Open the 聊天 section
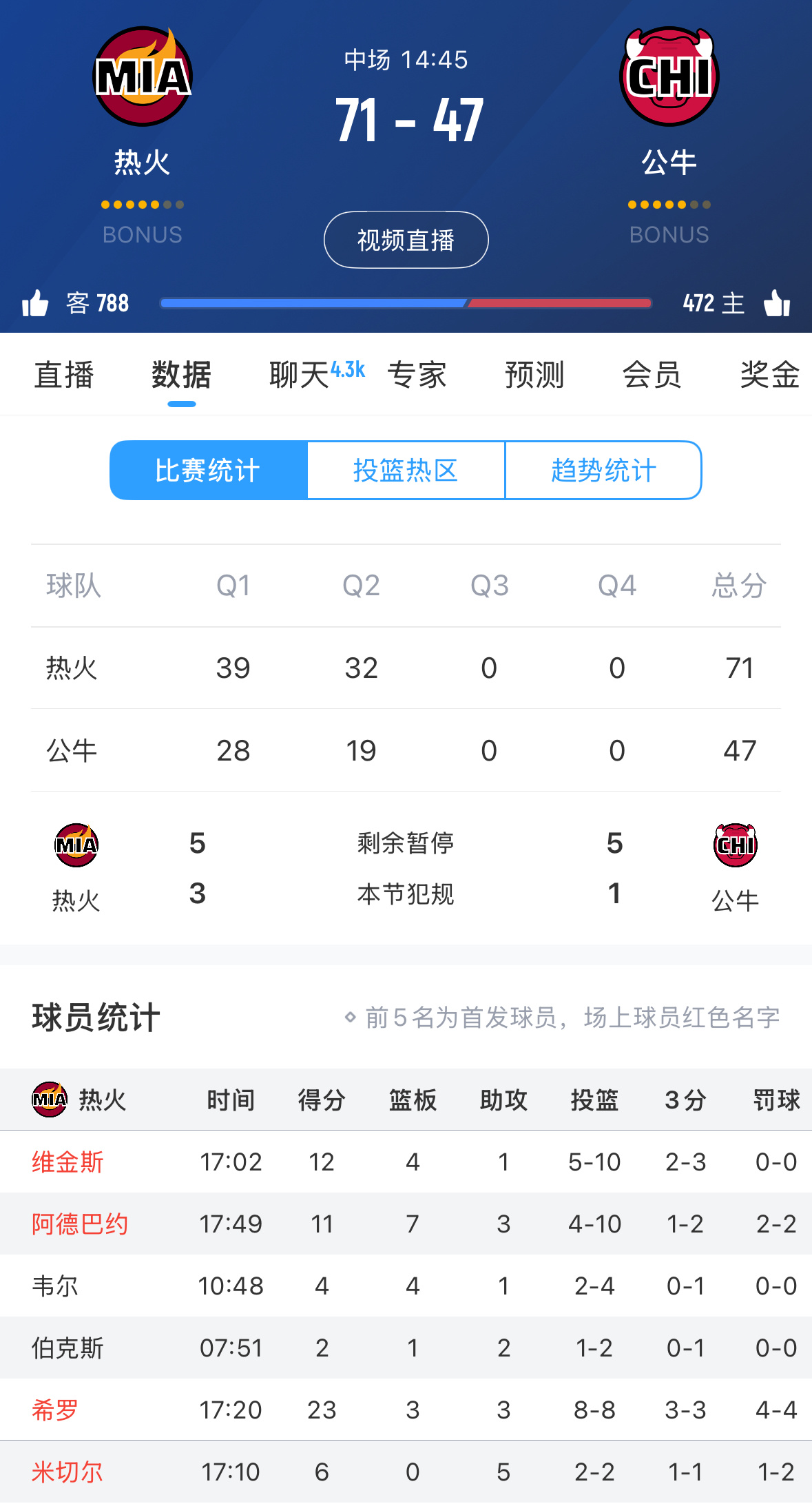 pyautogui.click(x=298, y=375)
